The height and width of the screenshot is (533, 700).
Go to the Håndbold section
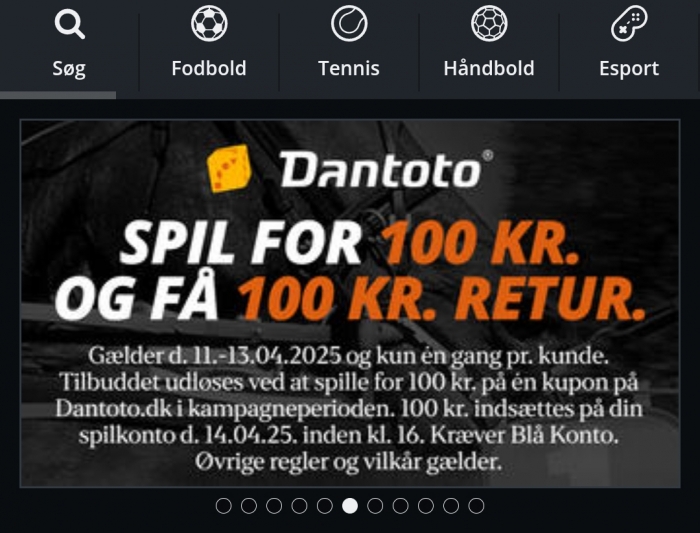[x=489, y=45]
